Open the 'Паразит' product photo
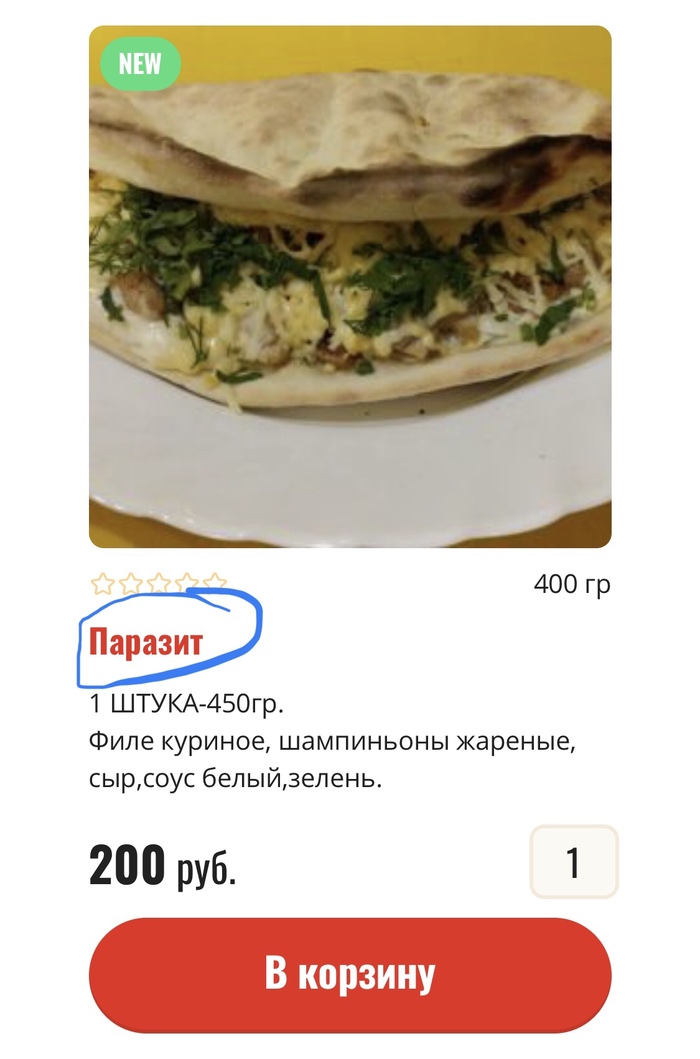Screen dimensions: 700x1059 [350, 287]
